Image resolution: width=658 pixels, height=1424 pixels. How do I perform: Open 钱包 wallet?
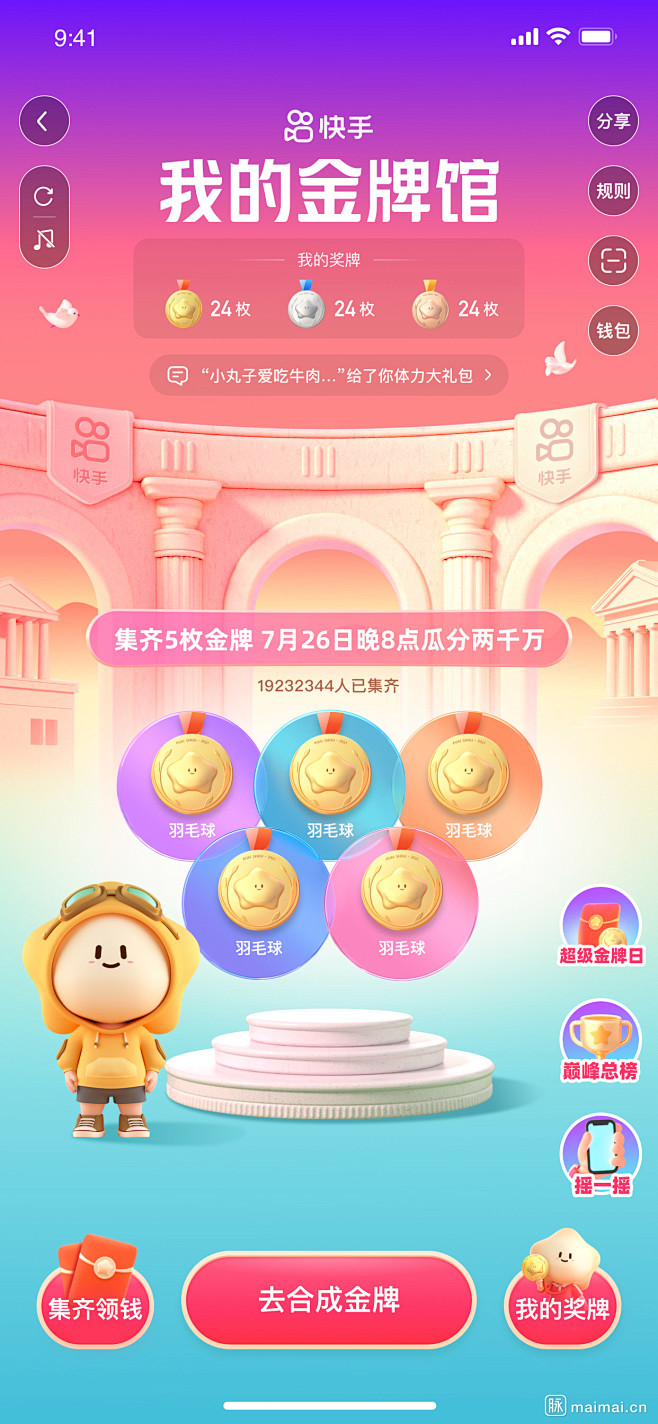[x=613, y=331]
